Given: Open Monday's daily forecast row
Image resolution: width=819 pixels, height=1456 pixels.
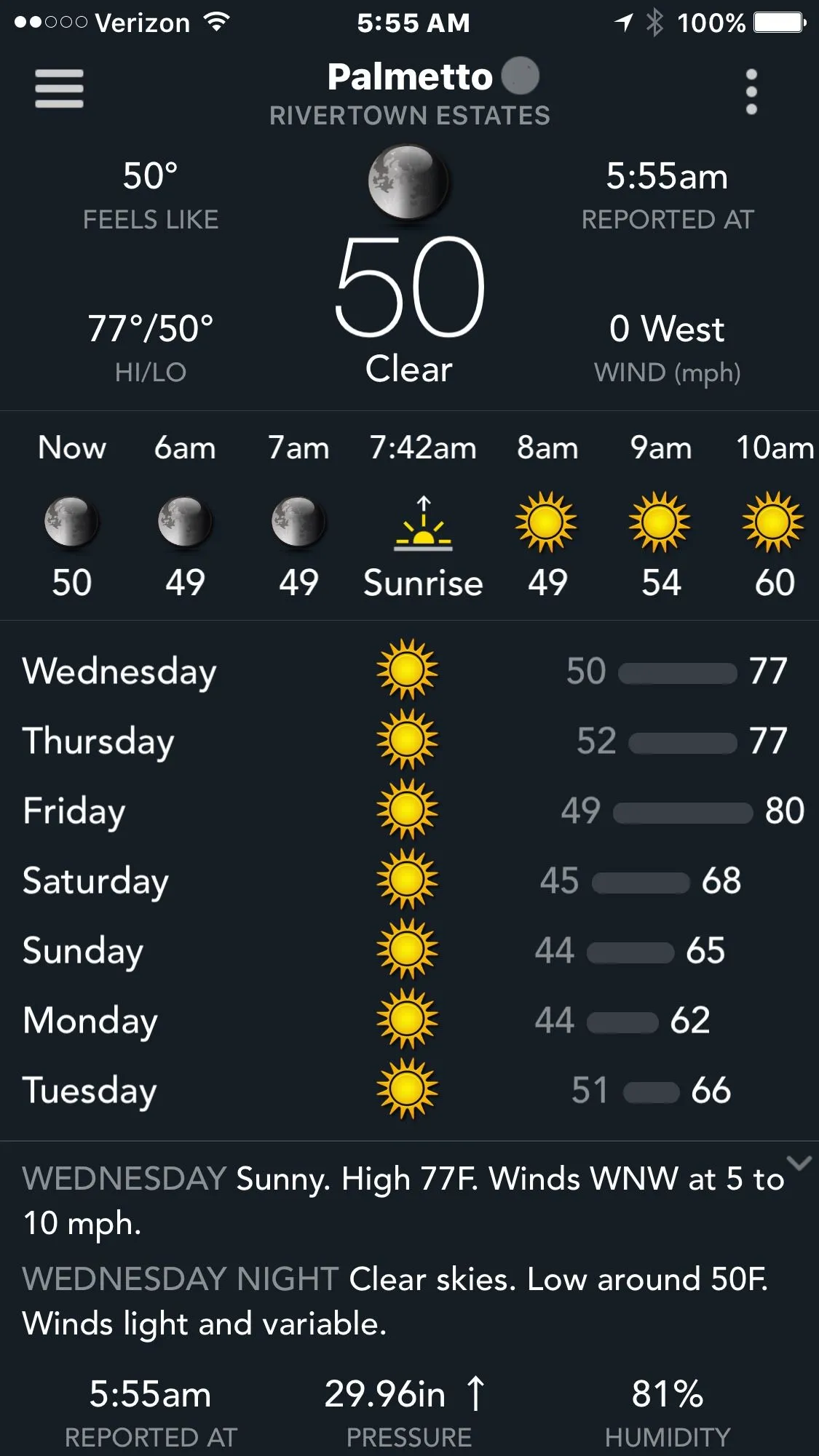Looking at the screenshot, I should pos(409,1019).
